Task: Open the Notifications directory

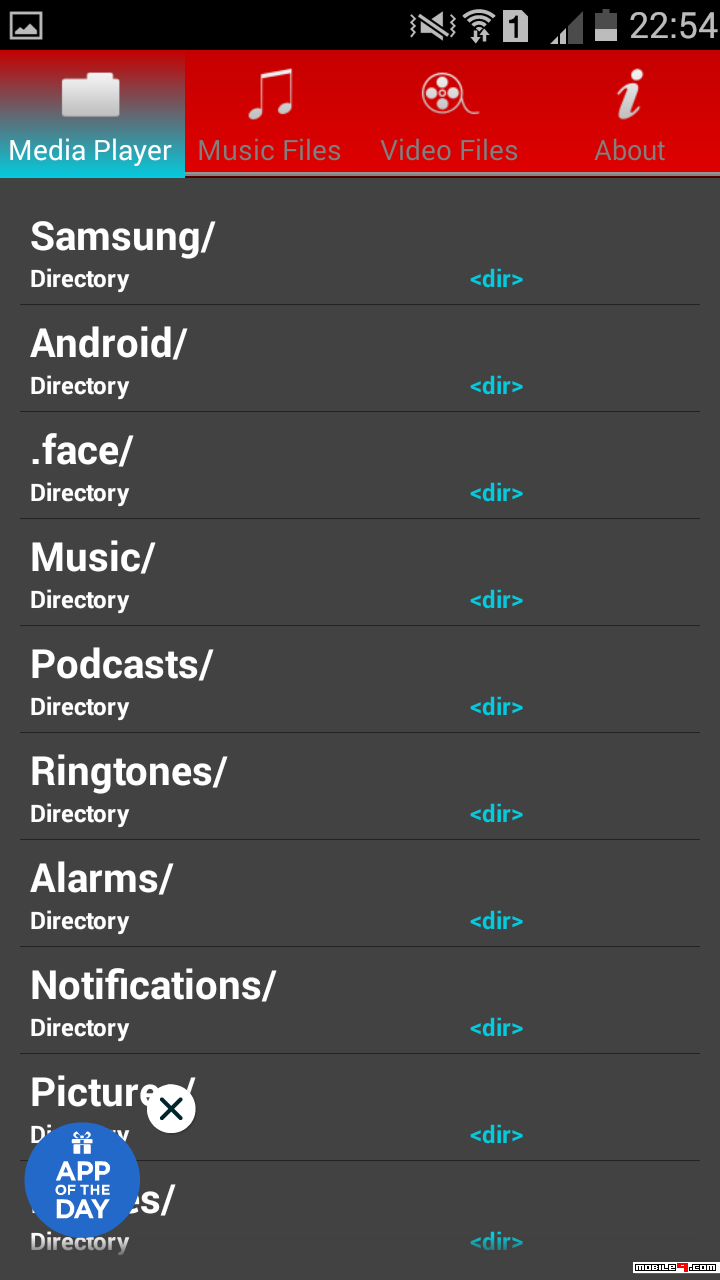Action: (360, 1000)
